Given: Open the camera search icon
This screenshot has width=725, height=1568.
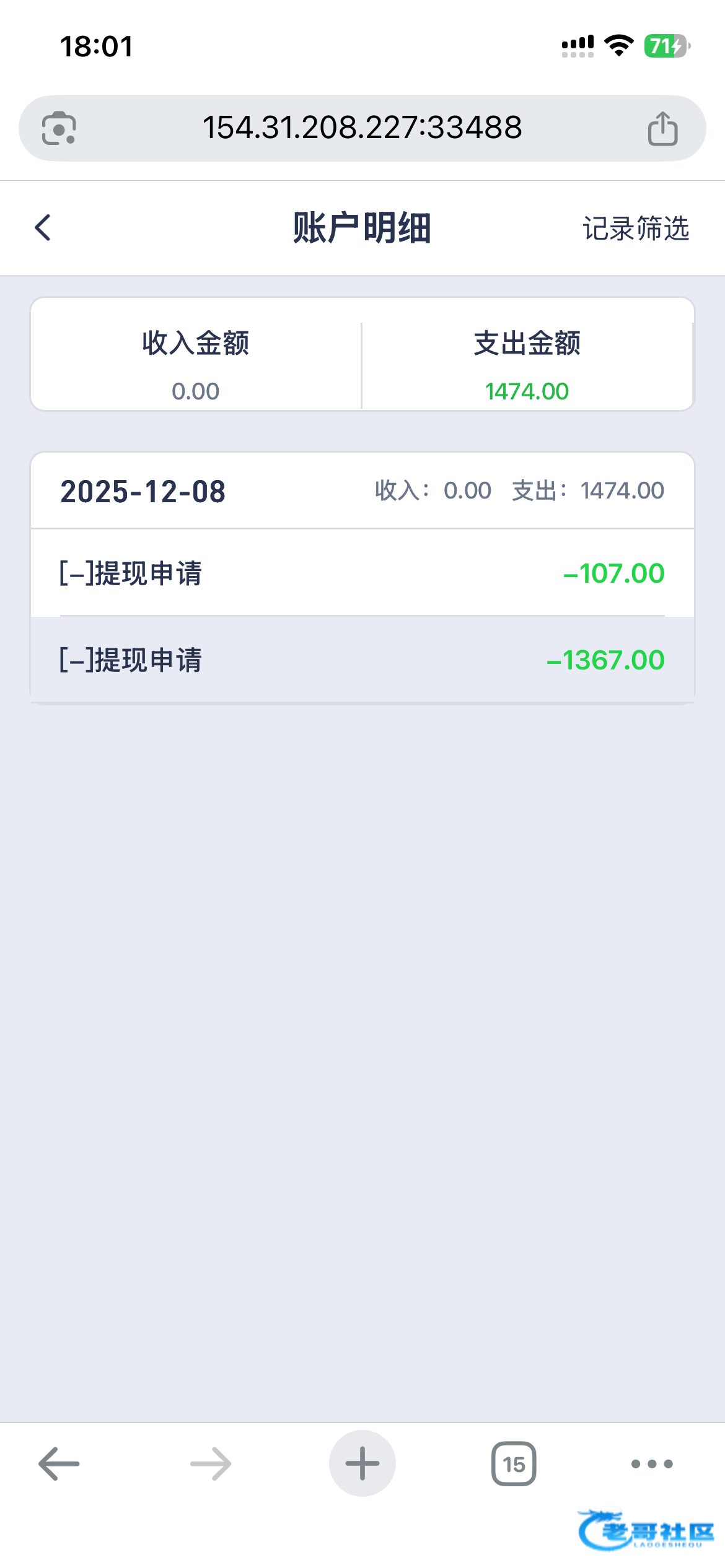Looking at the screenshot, I should pos(59,129).
